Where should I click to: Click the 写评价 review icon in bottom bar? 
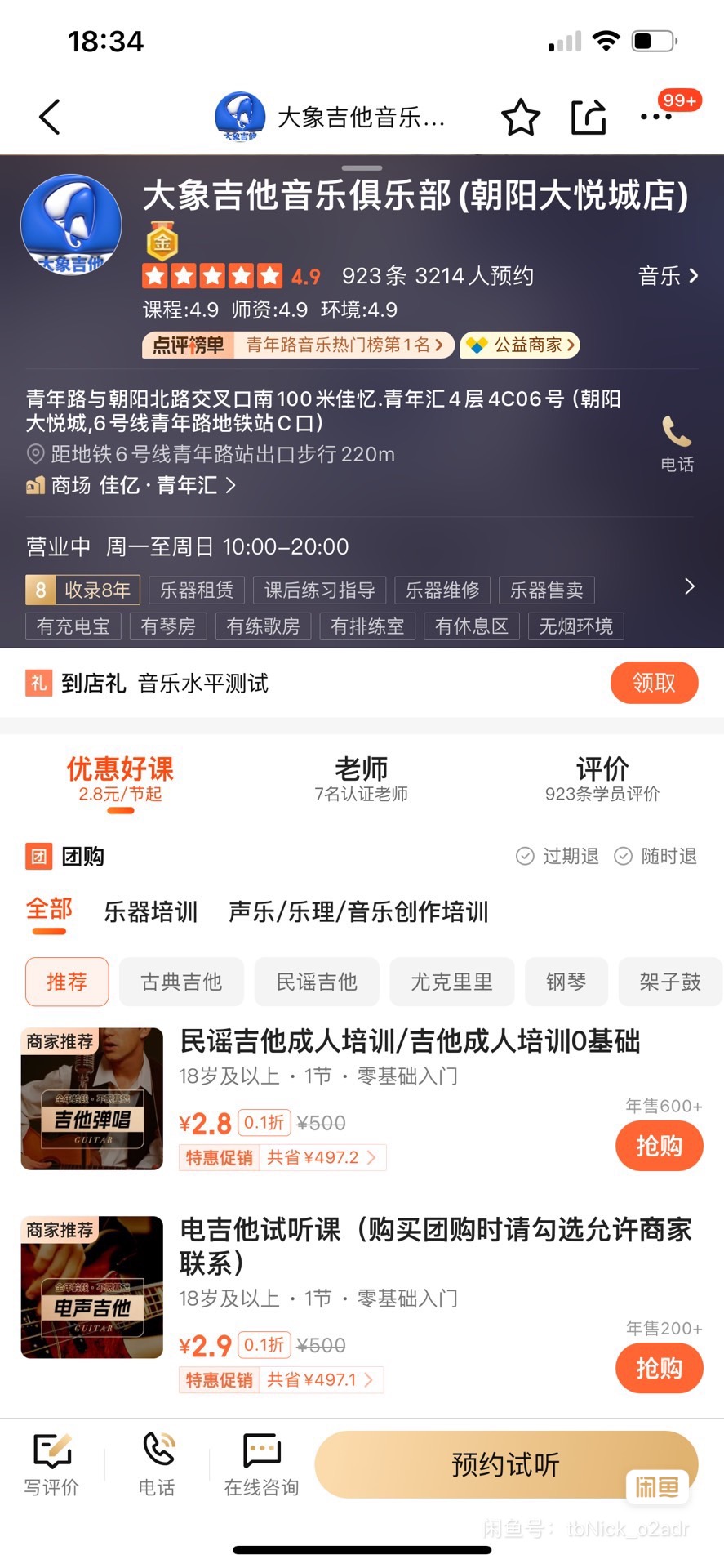pyautogui.click(x=52, y=1459)
